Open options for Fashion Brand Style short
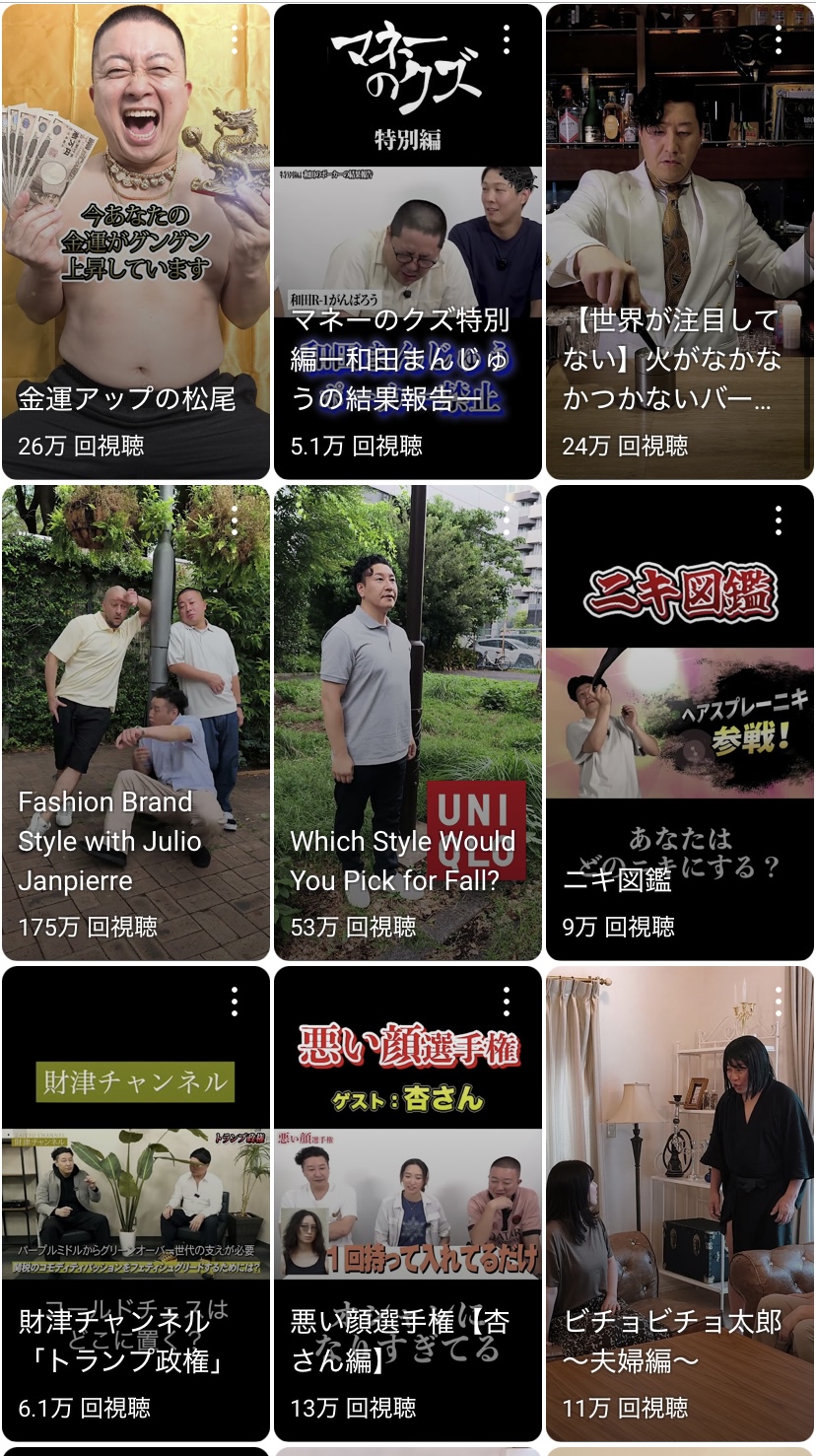 (x=235, y=520)
